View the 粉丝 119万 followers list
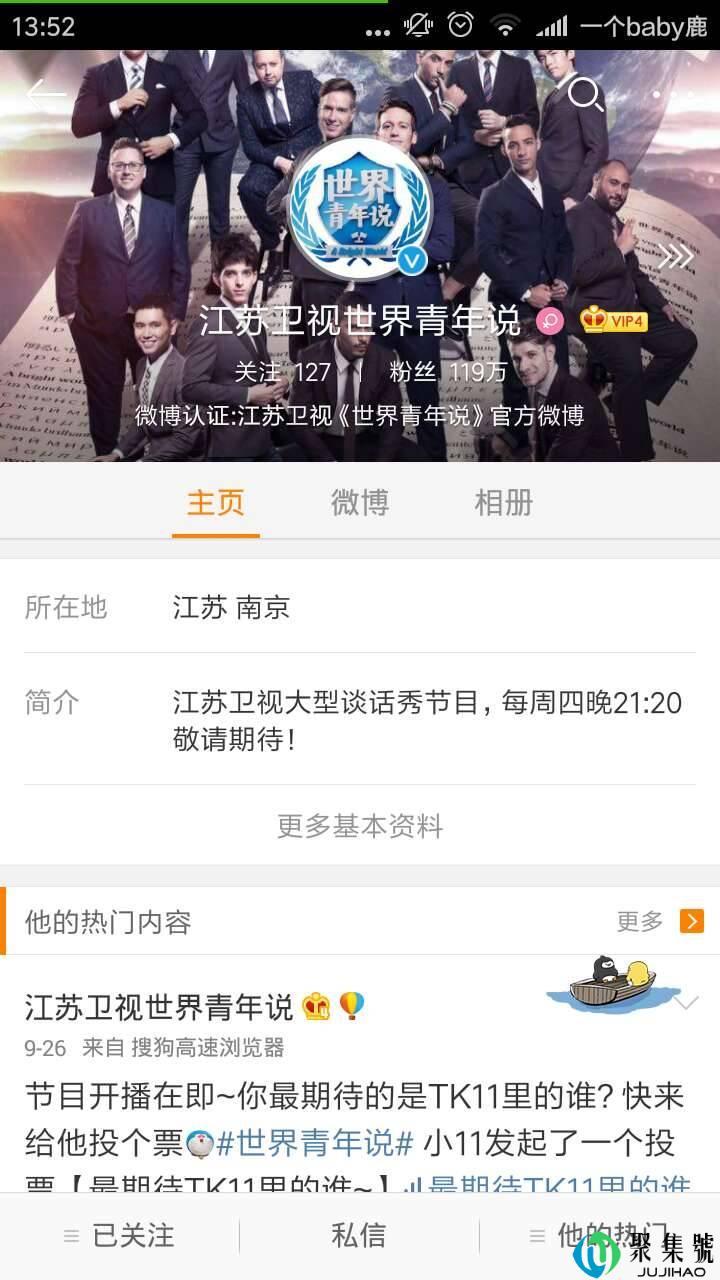The image size is (720, 1280). coord(449,372)
